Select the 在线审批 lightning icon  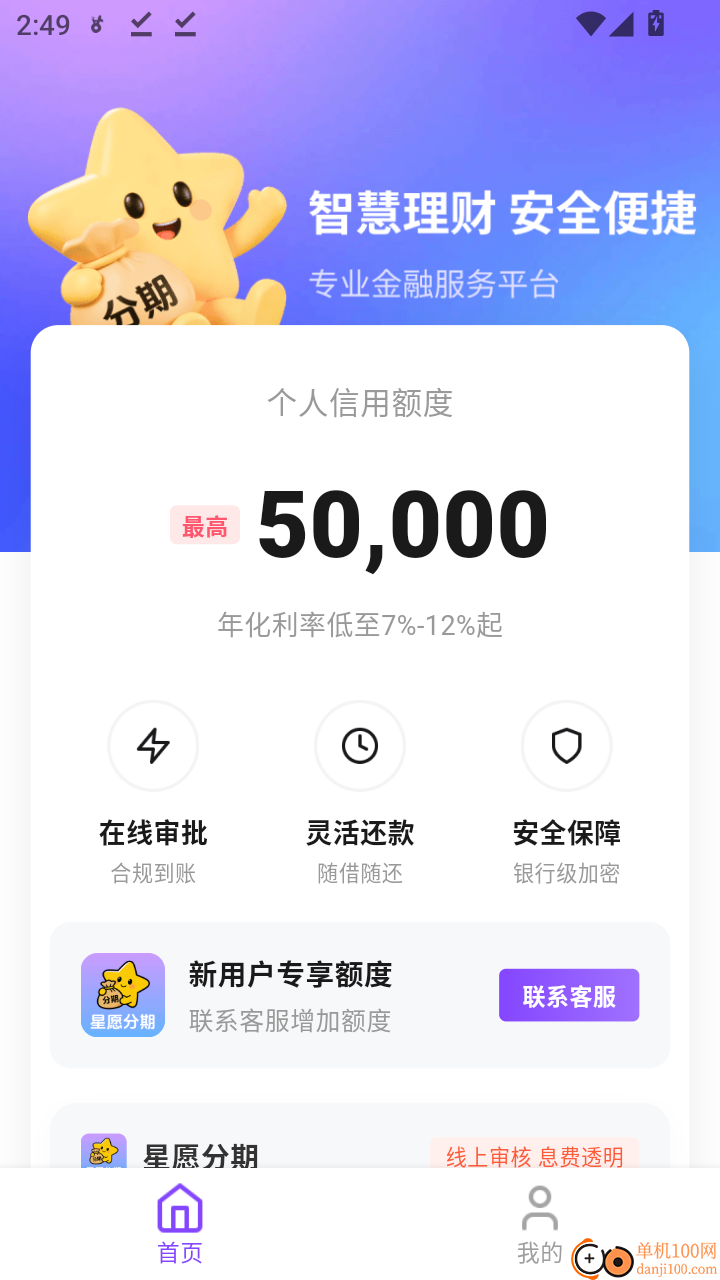152,746
